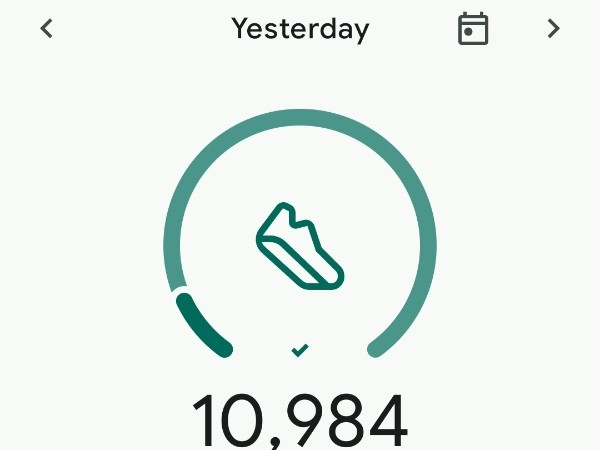The image size is (600, 450).
Task: Go to the next day
Action: click(x=553, y=29)
